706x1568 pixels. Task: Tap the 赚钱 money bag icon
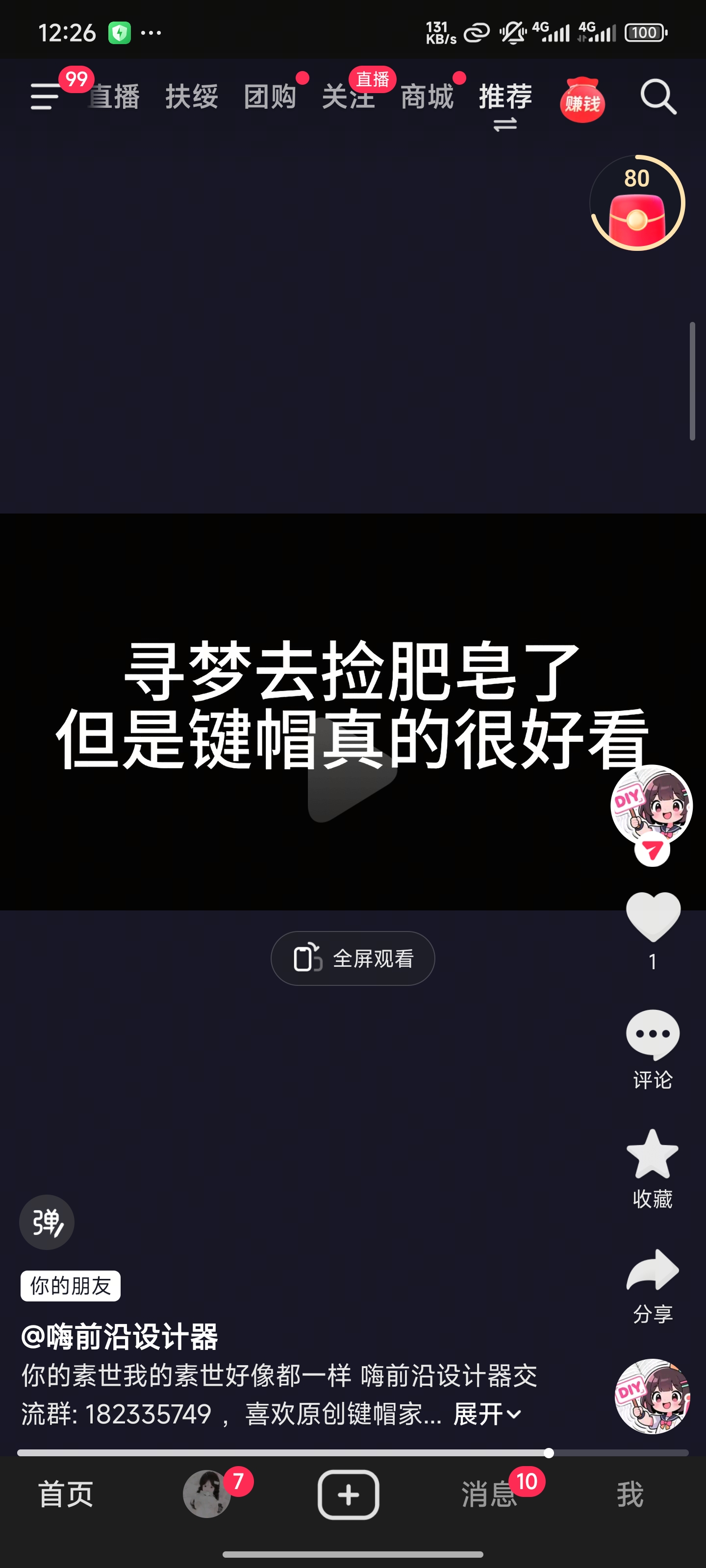click(582, 100)
